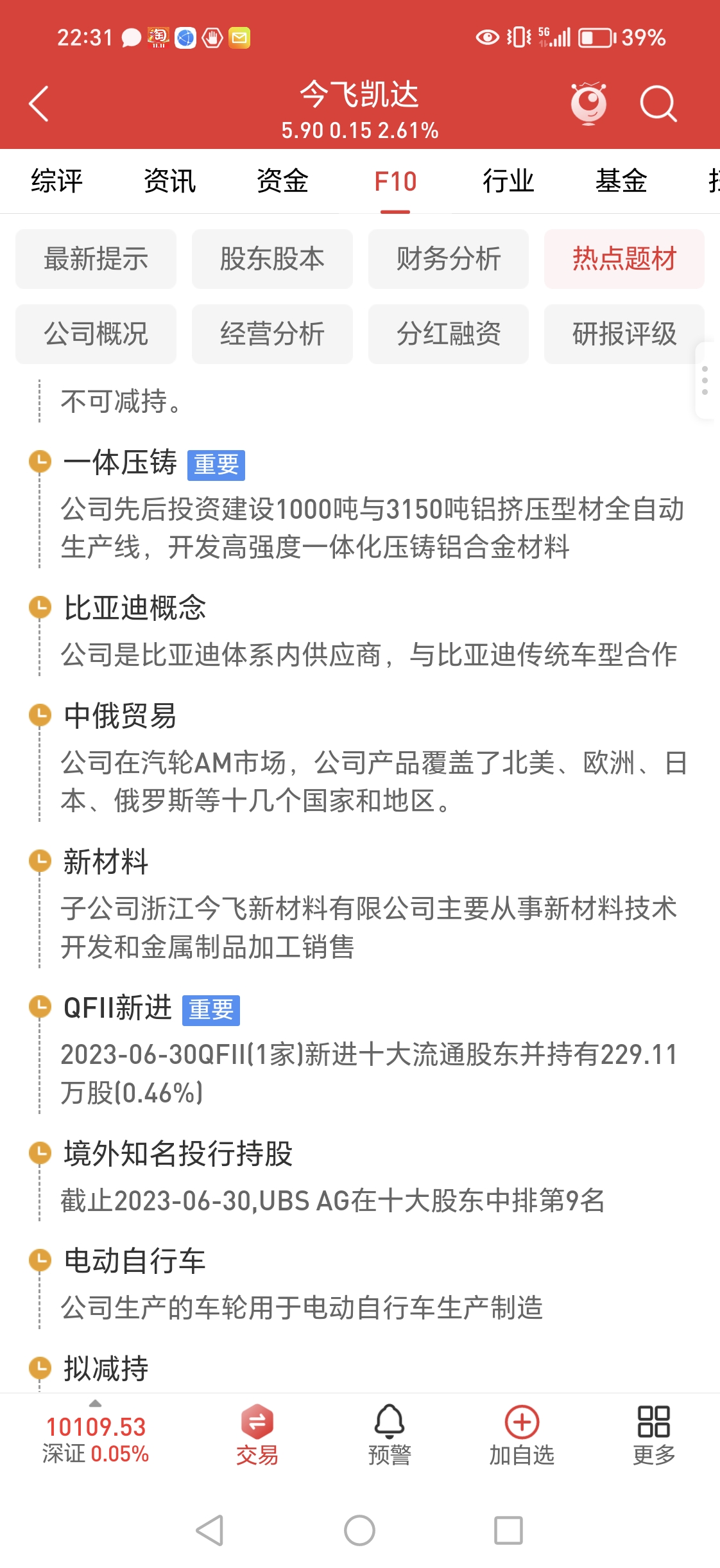Click the mascot assistant icon in the header
720x1568 pixels.
coord(589,103)
